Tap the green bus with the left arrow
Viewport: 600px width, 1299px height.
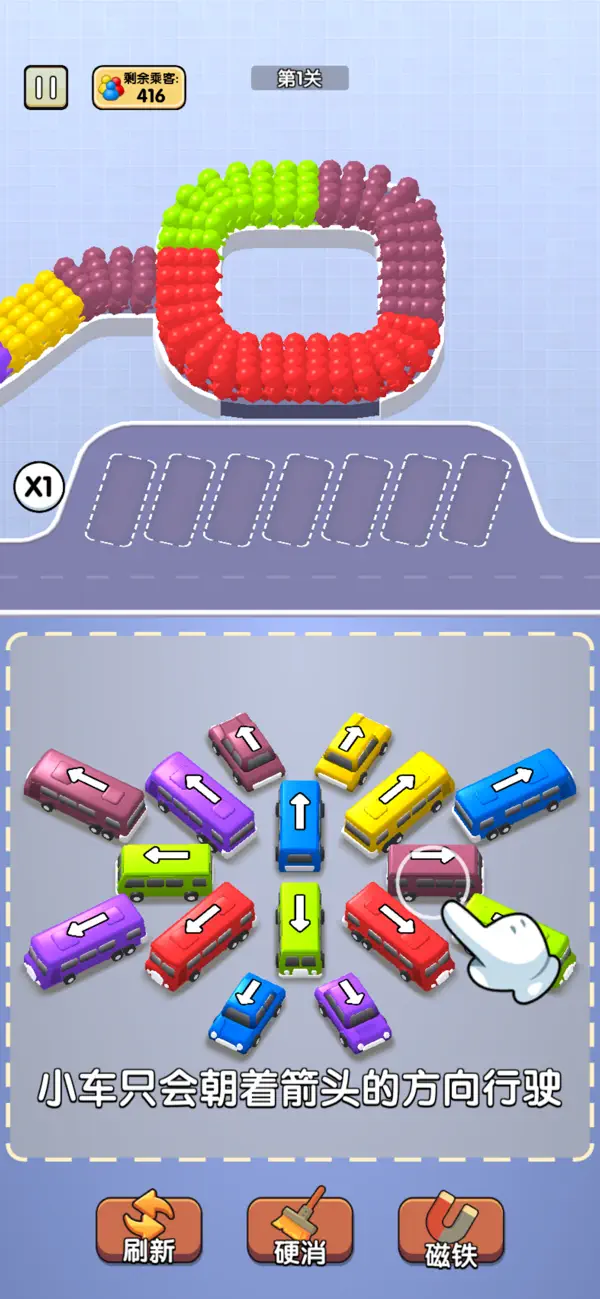click(166, 871)
